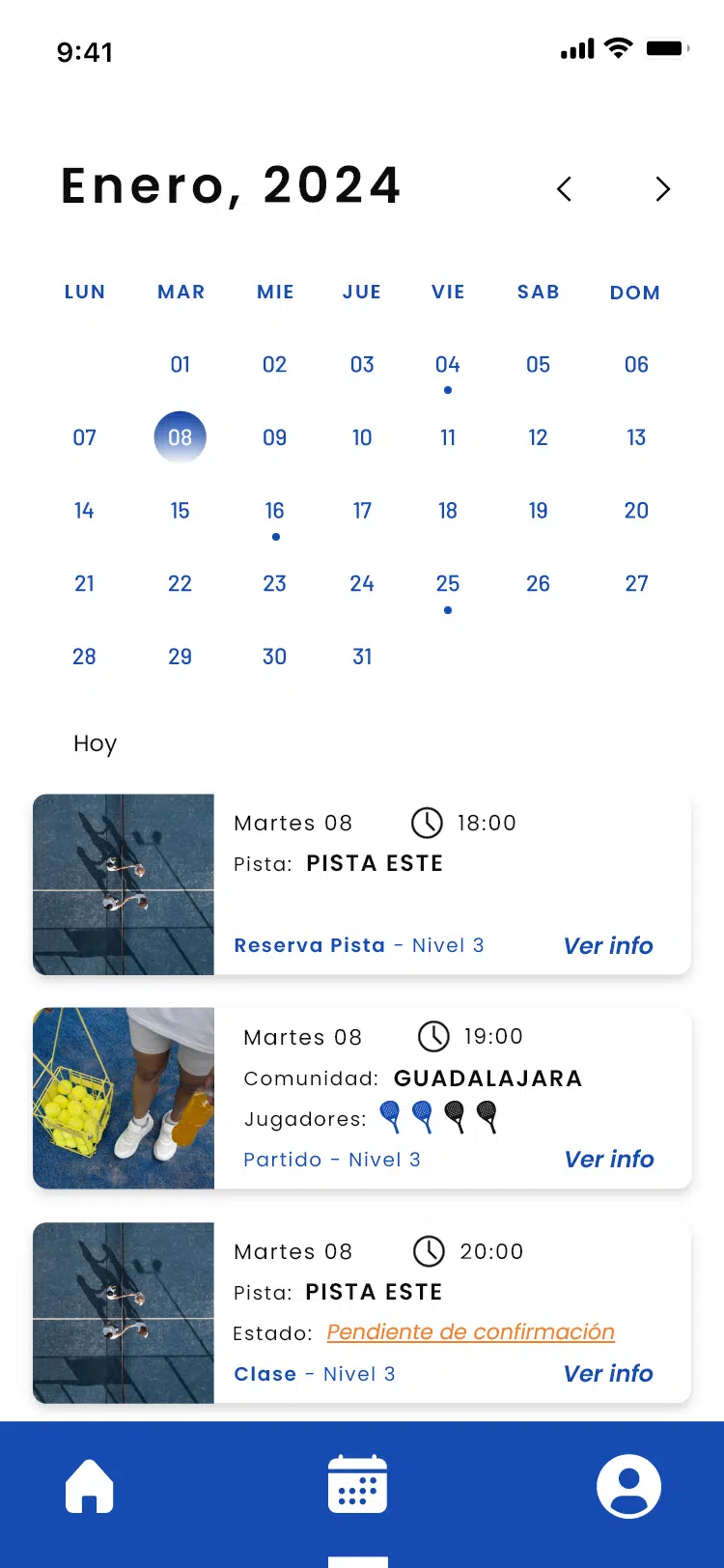
Task: Open Ver info for the 19:00 Guadalajara match
Action: [609, 1159]
